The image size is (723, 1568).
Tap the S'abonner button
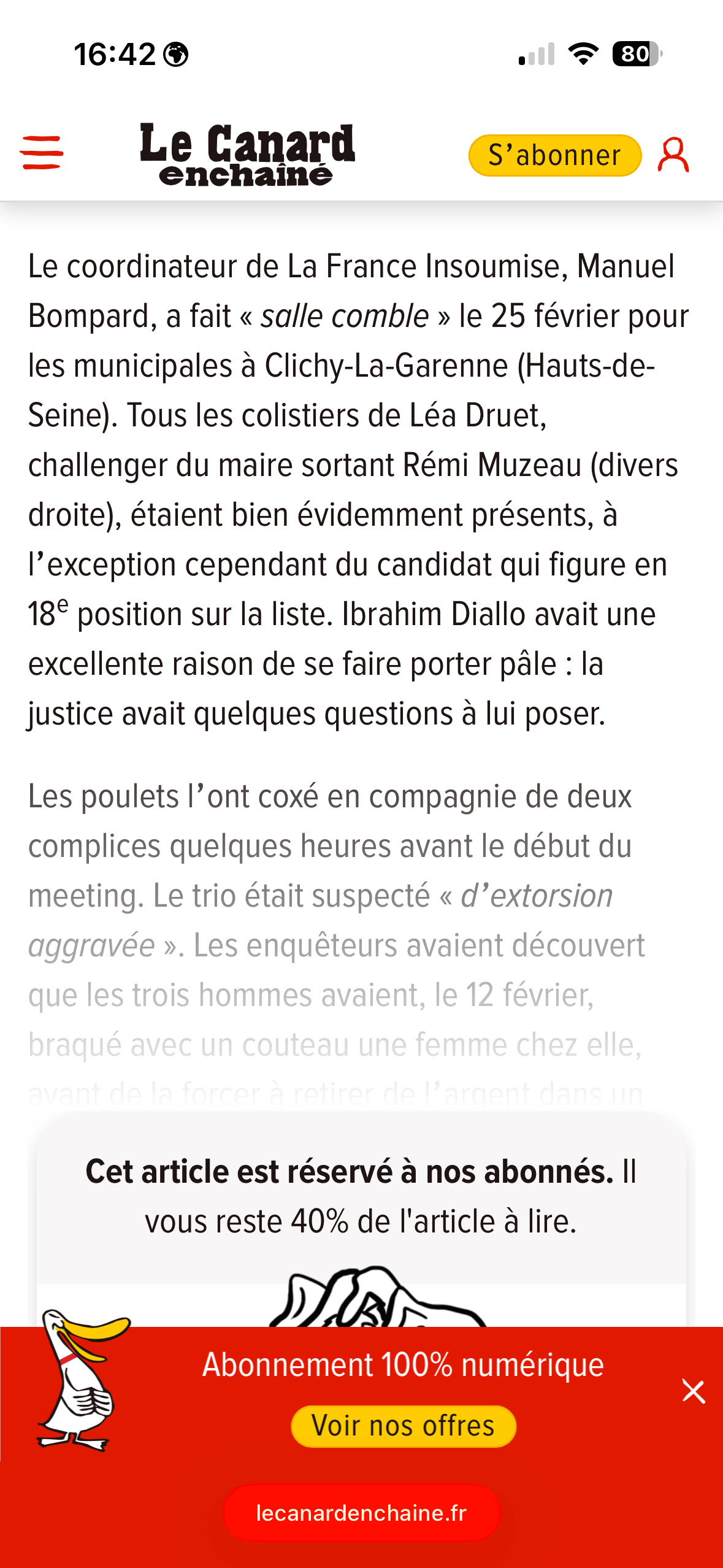coord(554,155)
